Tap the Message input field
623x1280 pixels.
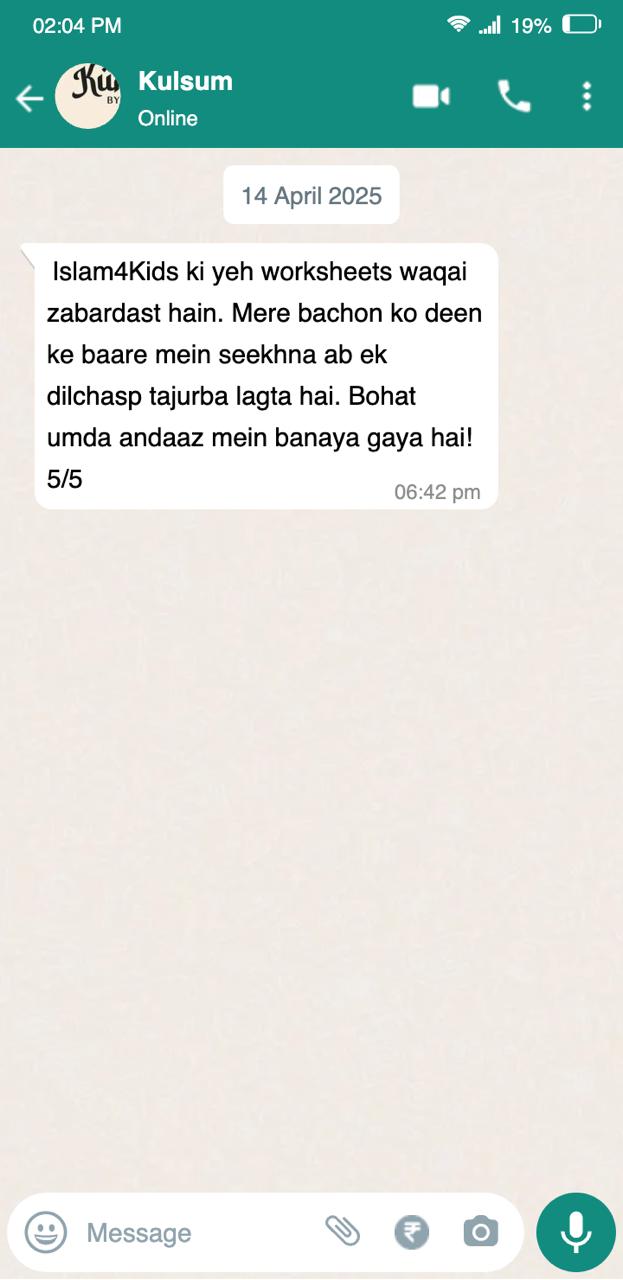pos(190,1232)
